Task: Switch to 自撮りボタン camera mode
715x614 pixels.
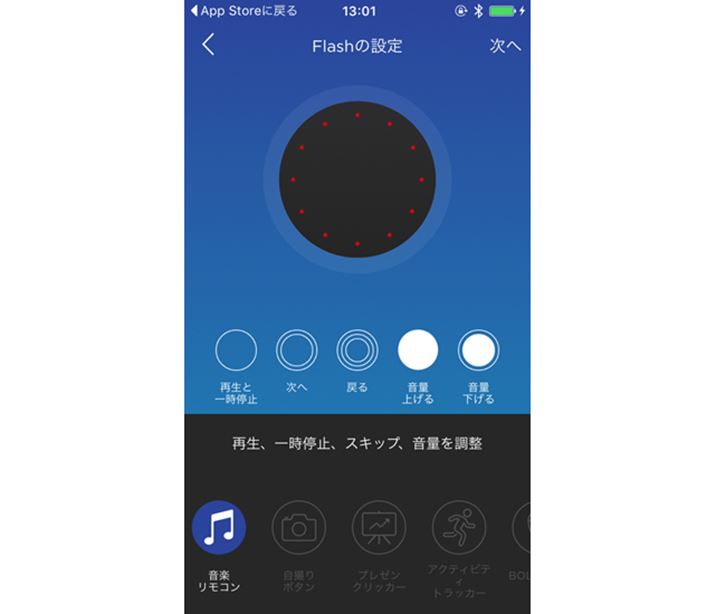Action: pyautogui.click(x=298, y=528)
